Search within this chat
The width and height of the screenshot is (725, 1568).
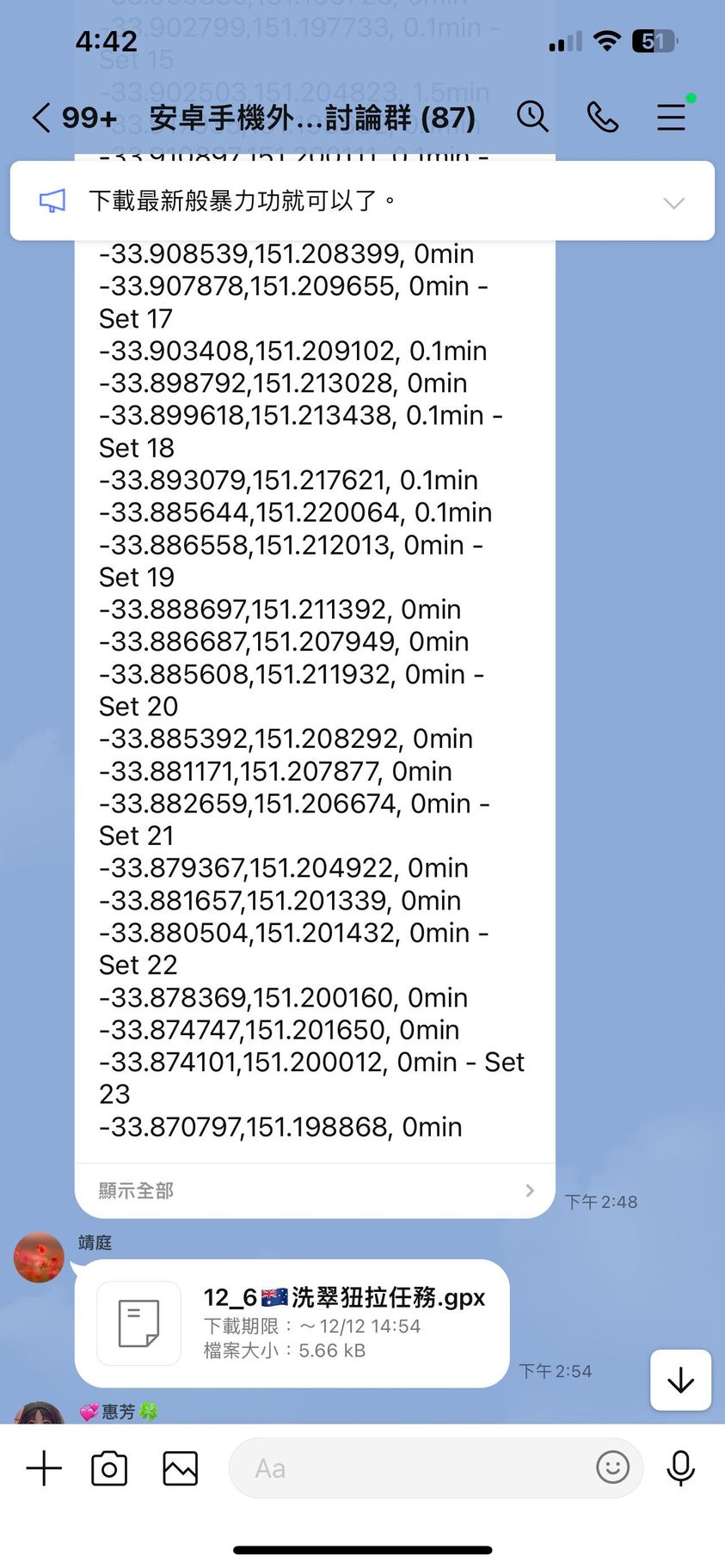(532, 116)
